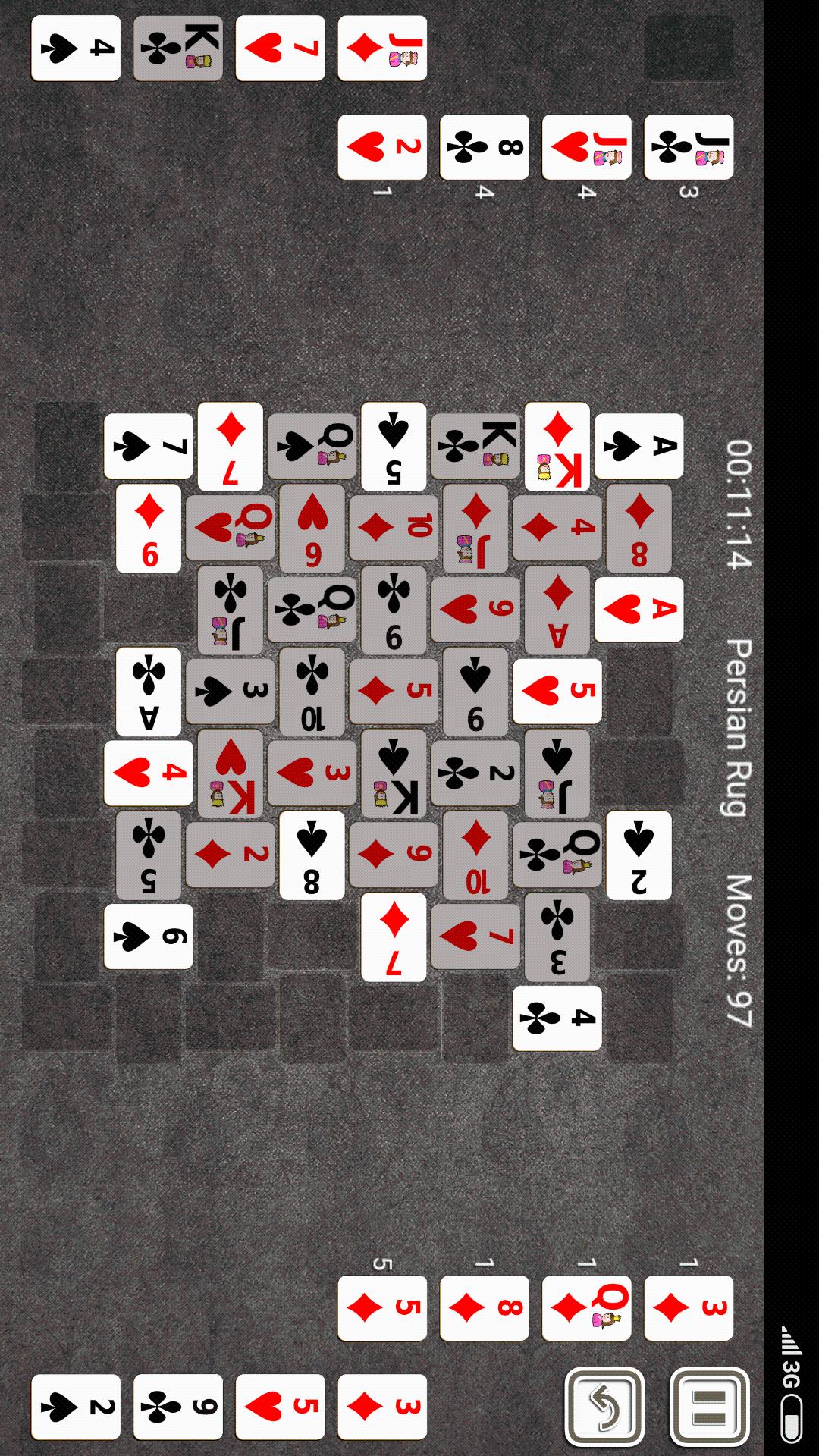This screenshot has width=819, height=1456.
Task: Select the ace of spades card
Action: click(x=639, y=446)
